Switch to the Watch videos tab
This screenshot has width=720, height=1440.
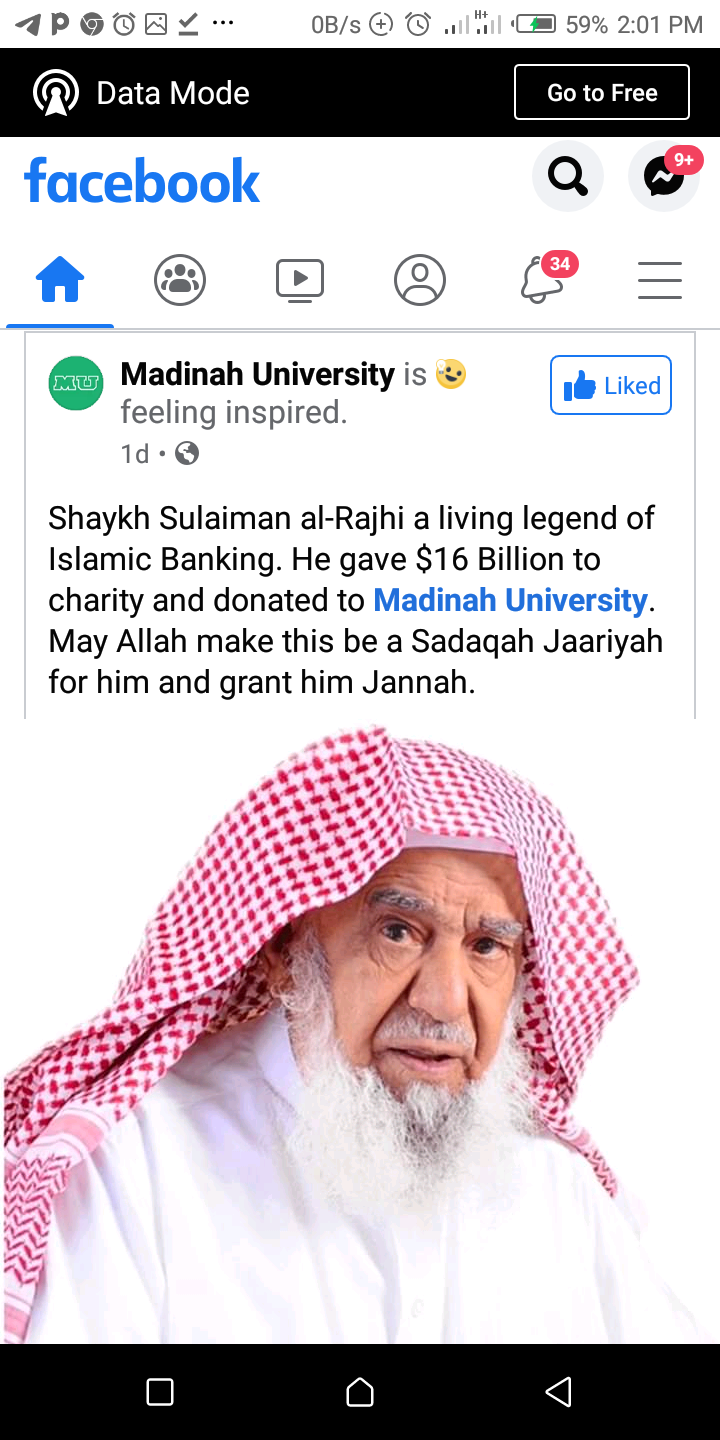300,280
